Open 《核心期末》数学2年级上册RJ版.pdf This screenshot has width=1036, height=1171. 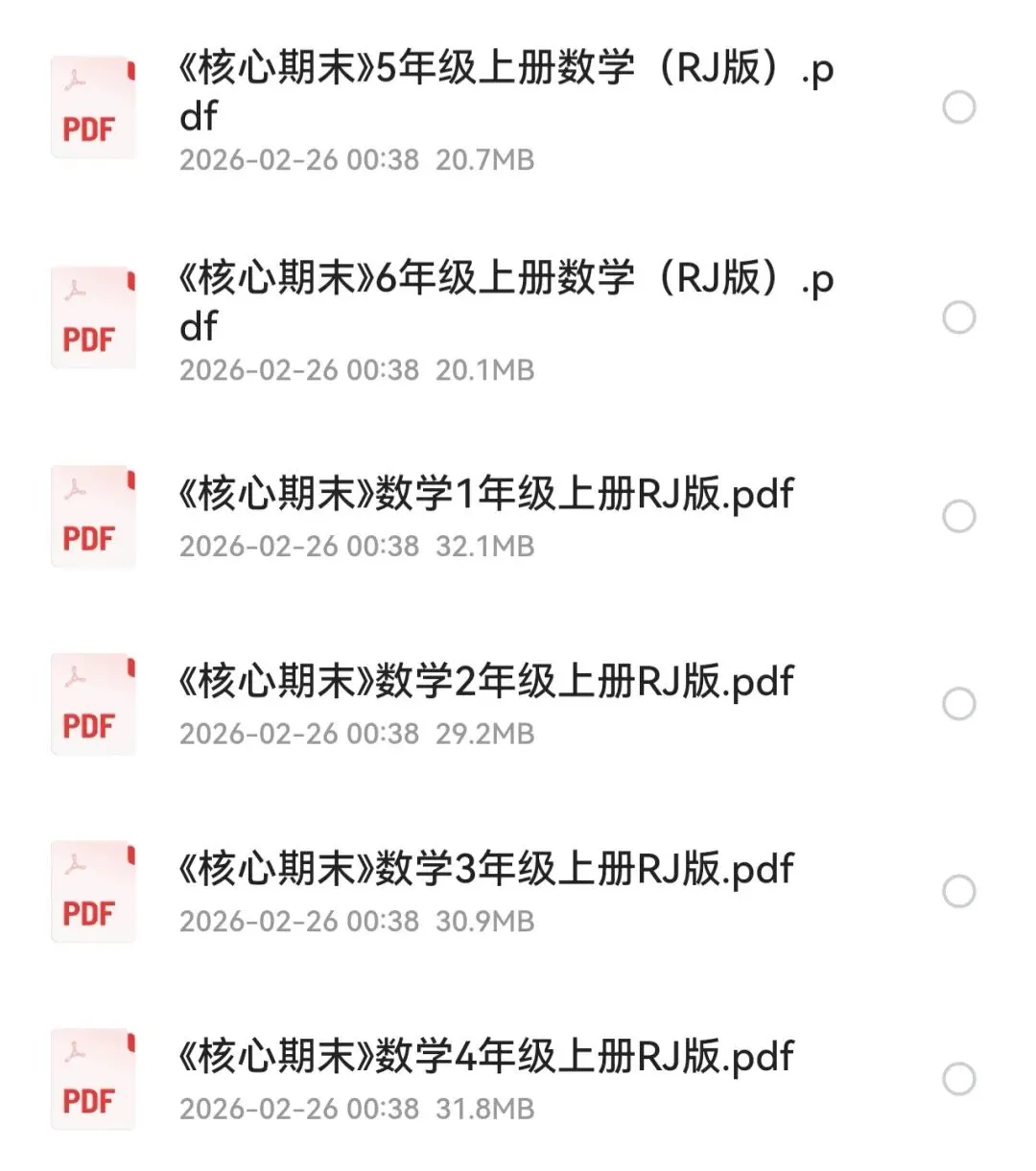pyautogui.click(x=486, y=682)
